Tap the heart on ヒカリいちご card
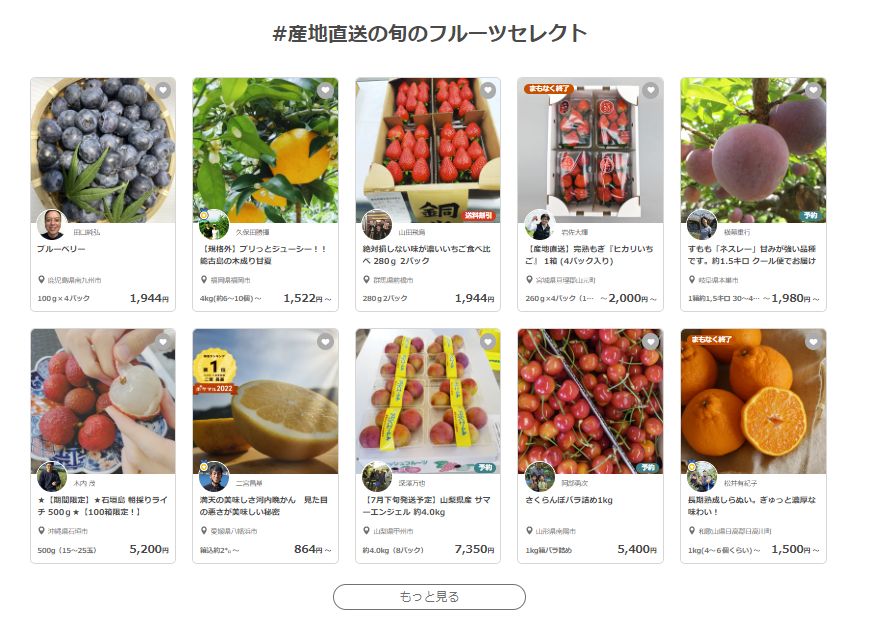Image resolution: width=895 pixels, height=627 pixels. [x=650, y=91]
